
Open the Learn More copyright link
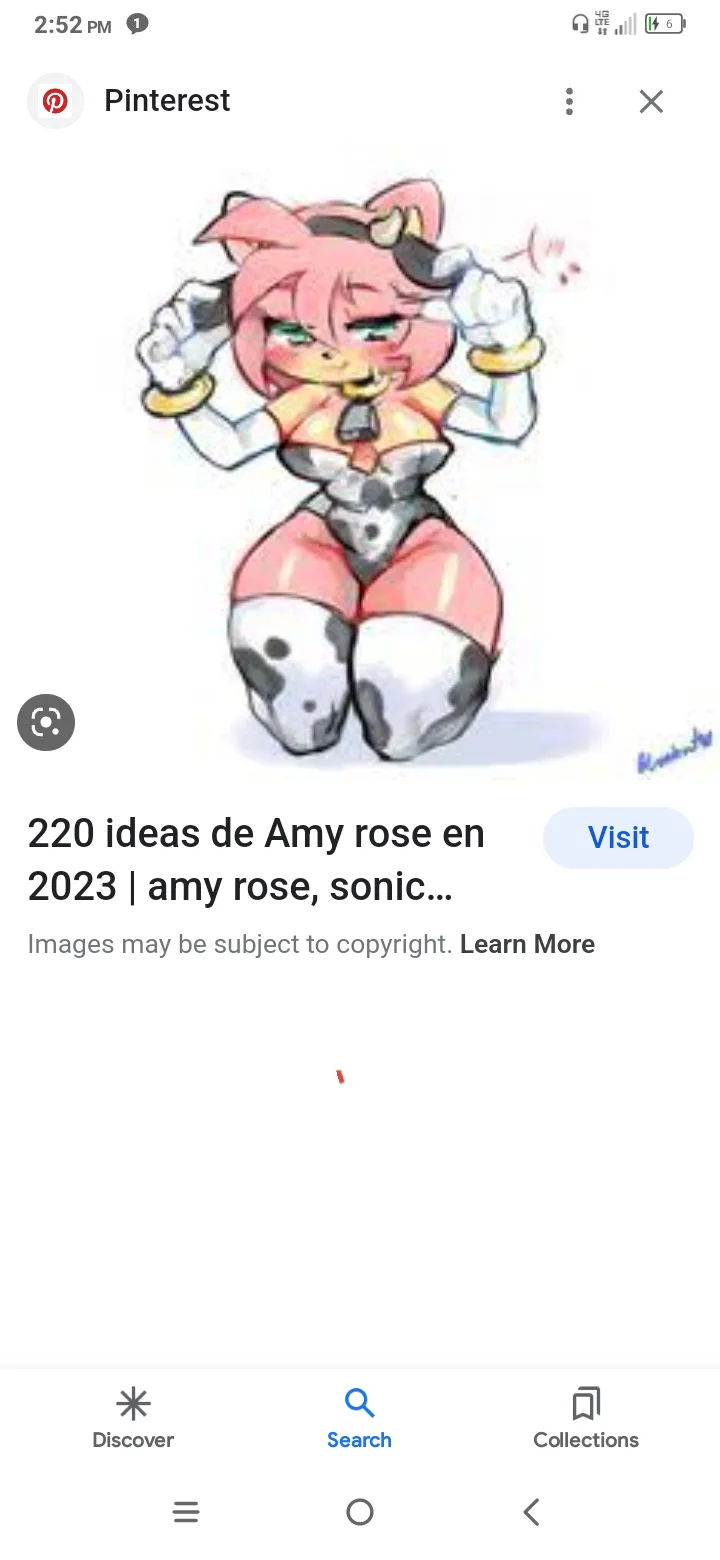(527, 944)
